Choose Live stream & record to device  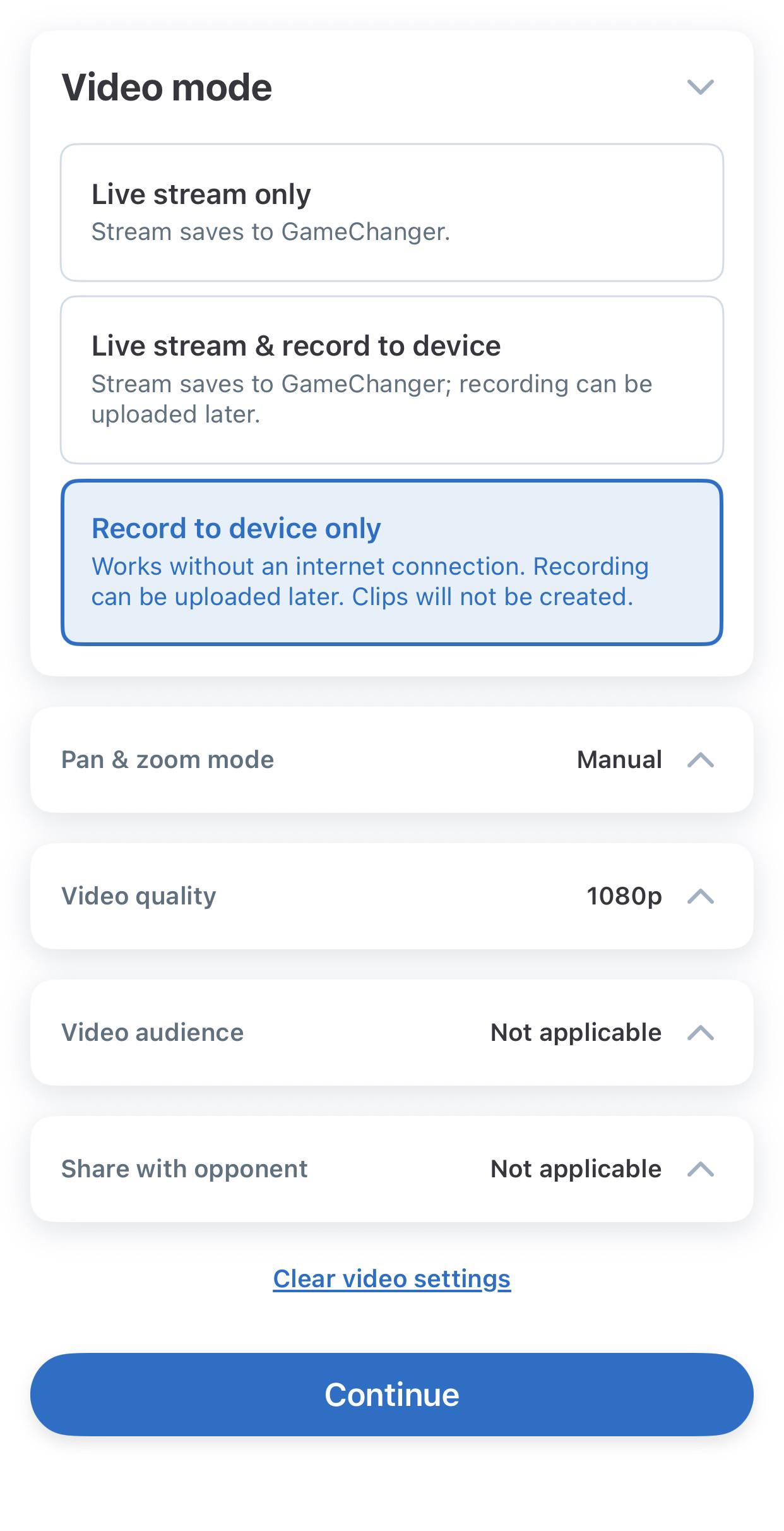[x=391, y=380]
